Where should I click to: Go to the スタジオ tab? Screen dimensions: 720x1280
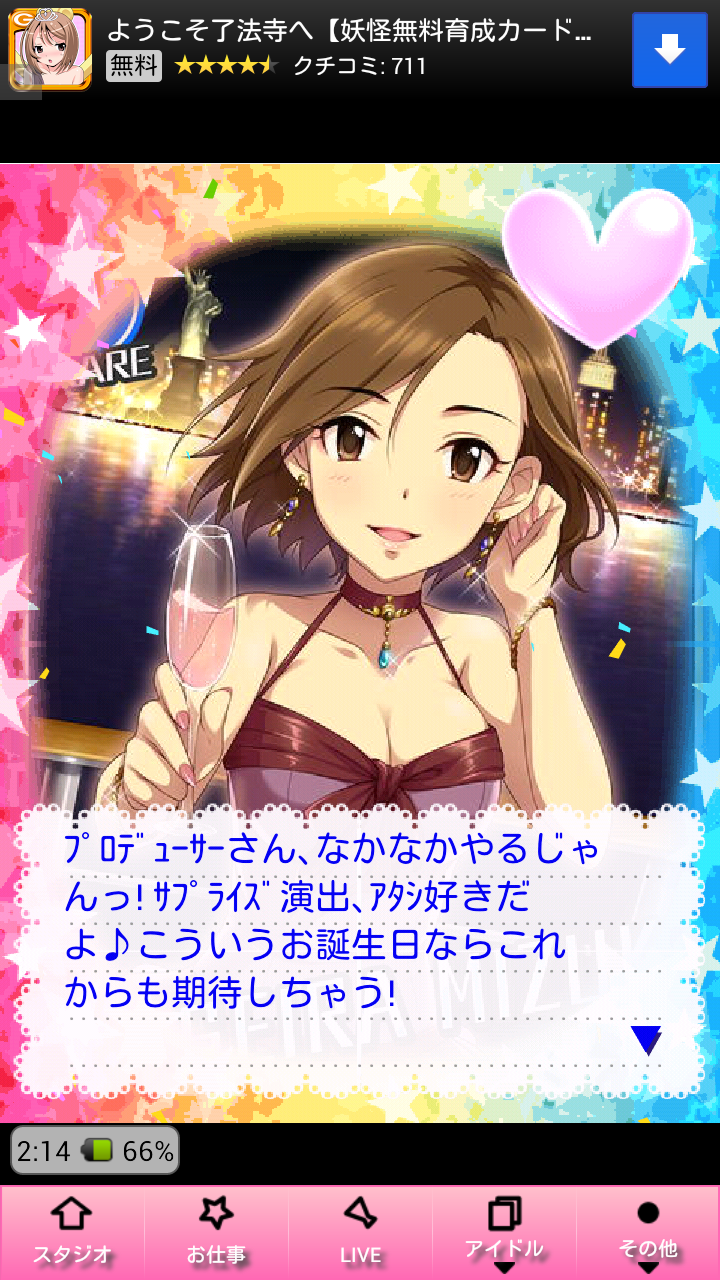[x=72, y=1233]
